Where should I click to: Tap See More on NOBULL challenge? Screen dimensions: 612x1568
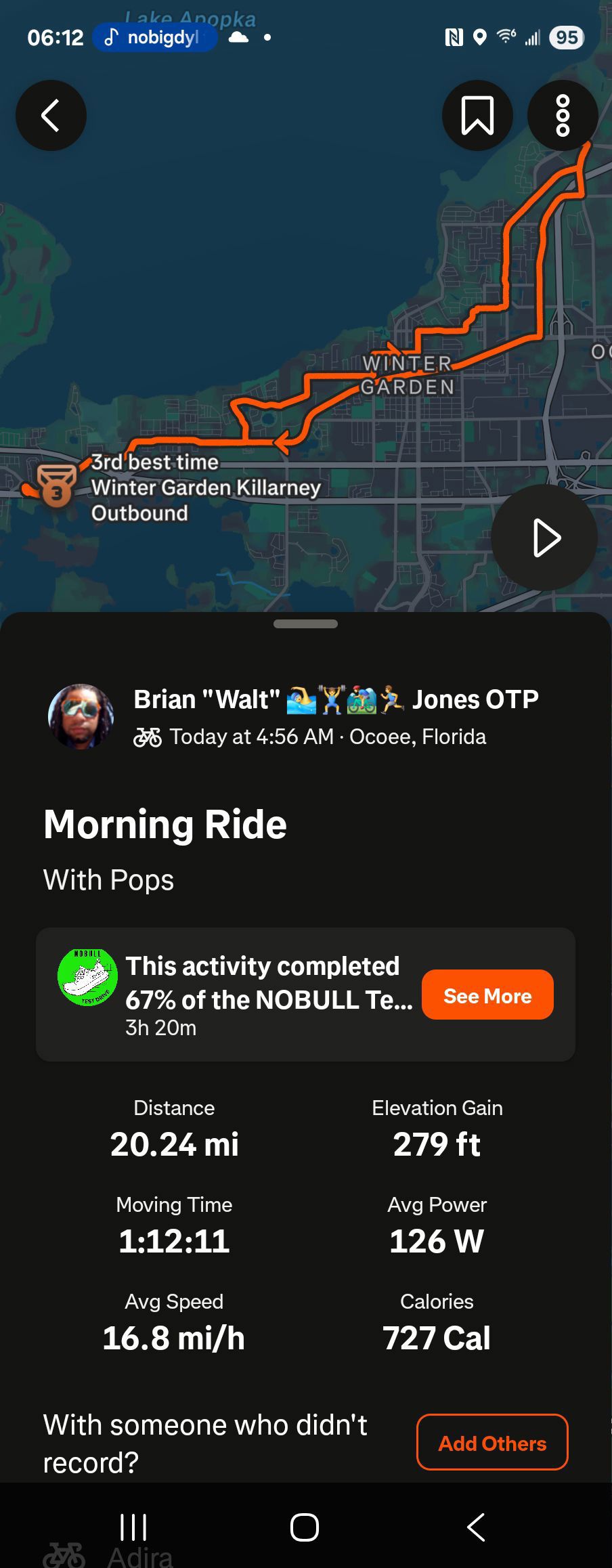487,995
